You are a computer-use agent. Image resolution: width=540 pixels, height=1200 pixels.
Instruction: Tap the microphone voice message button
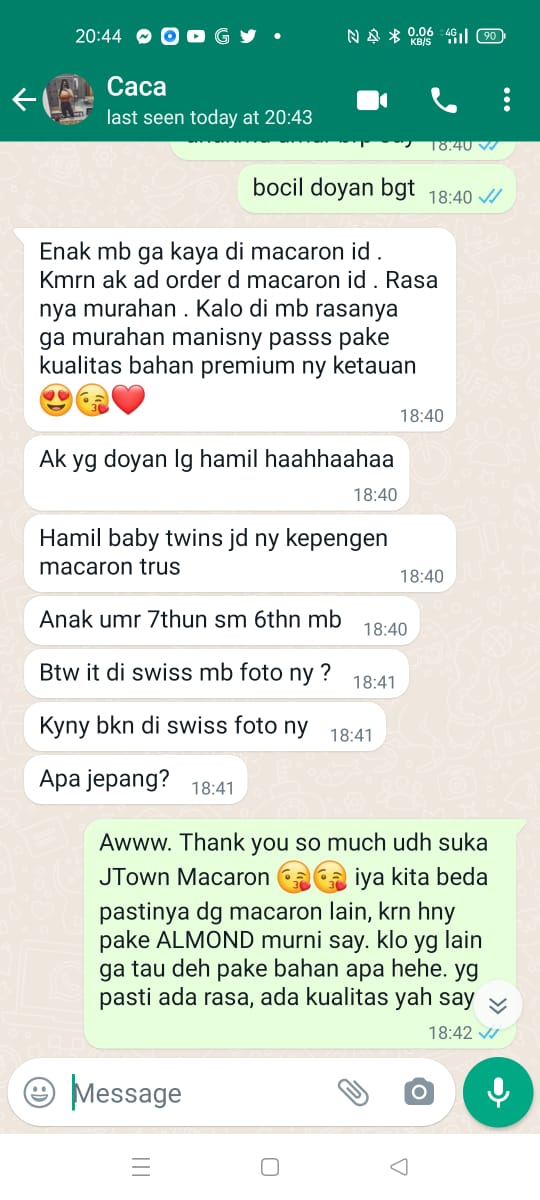pos(498,1092)
